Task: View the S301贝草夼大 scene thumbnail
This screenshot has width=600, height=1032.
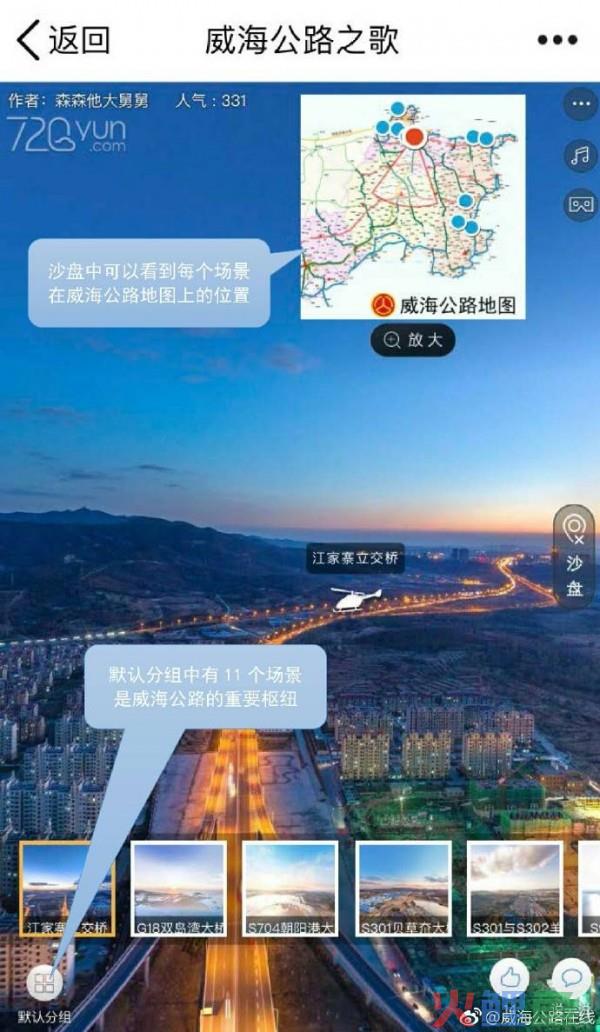Action: coord(403,888)
